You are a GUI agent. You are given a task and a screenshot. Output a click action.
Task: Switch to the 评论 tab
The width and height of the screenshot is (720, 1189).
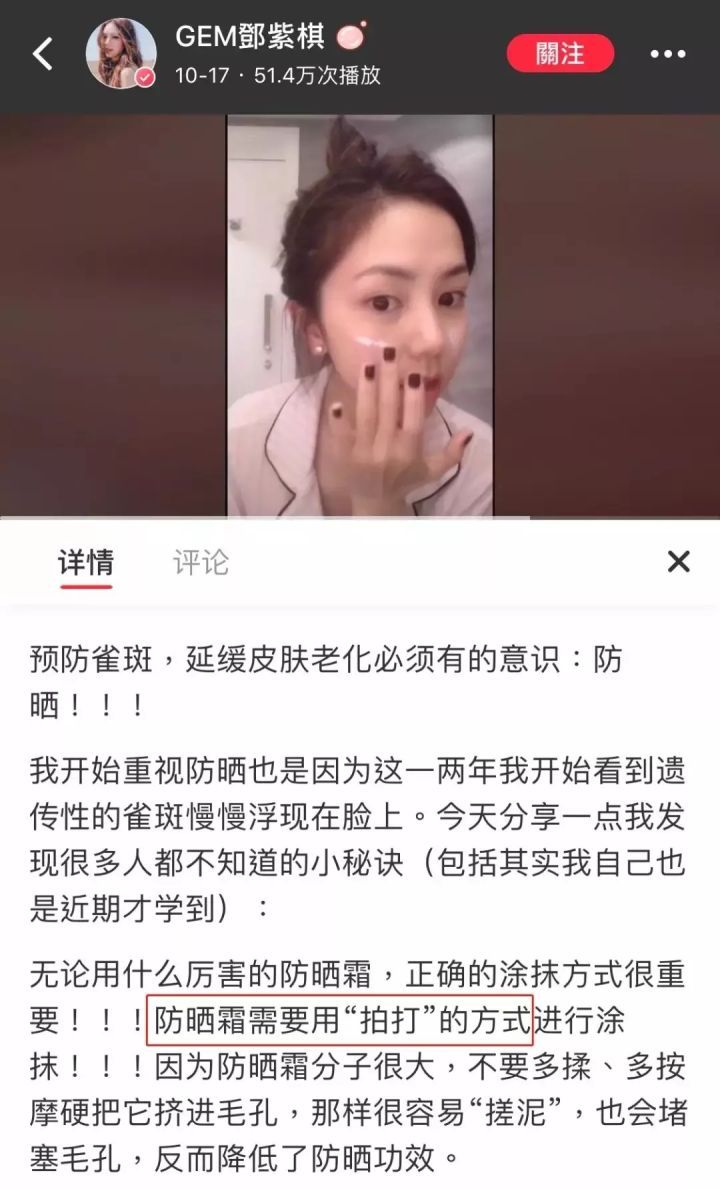point(200,562)
